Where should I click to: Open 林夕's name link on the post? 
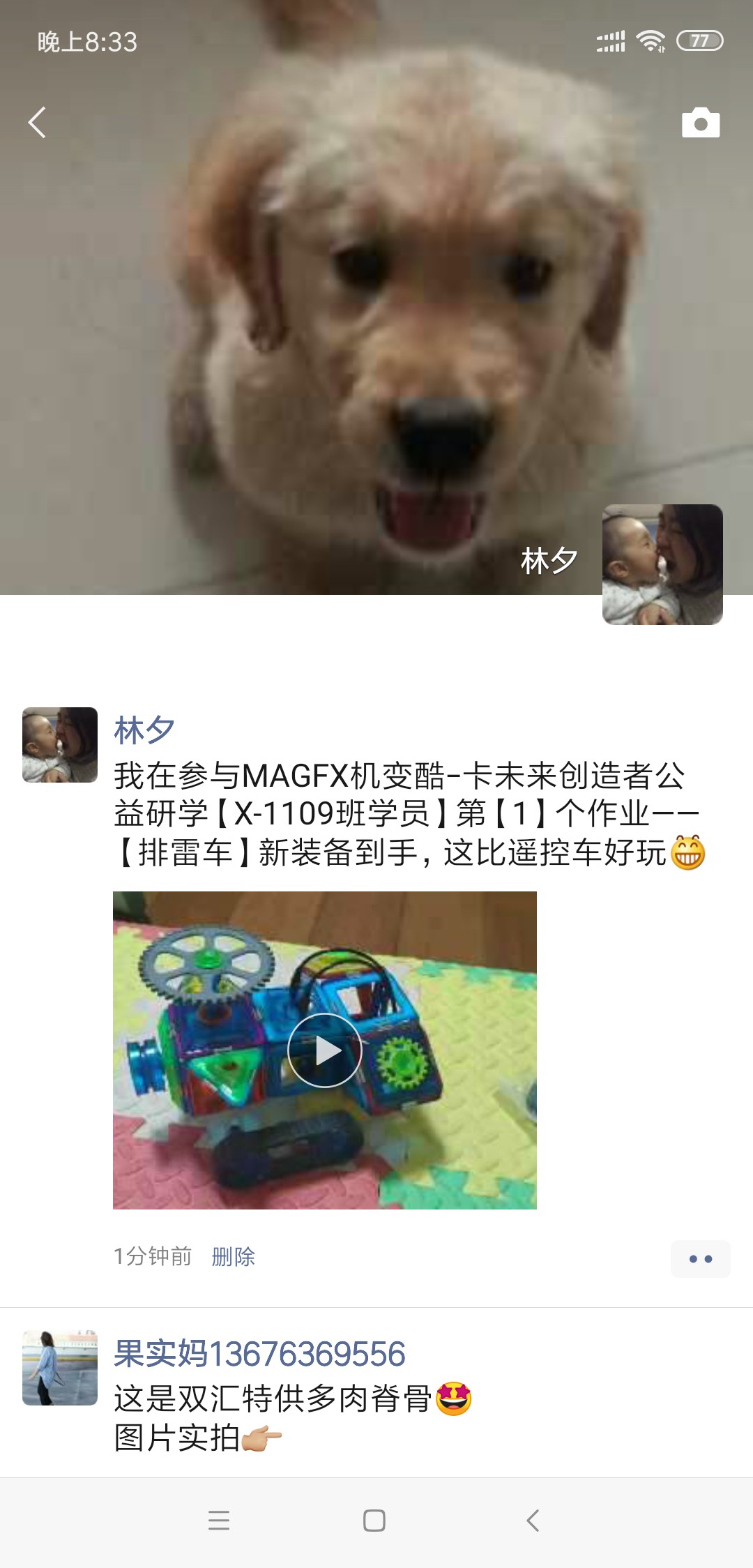(144, 730)
